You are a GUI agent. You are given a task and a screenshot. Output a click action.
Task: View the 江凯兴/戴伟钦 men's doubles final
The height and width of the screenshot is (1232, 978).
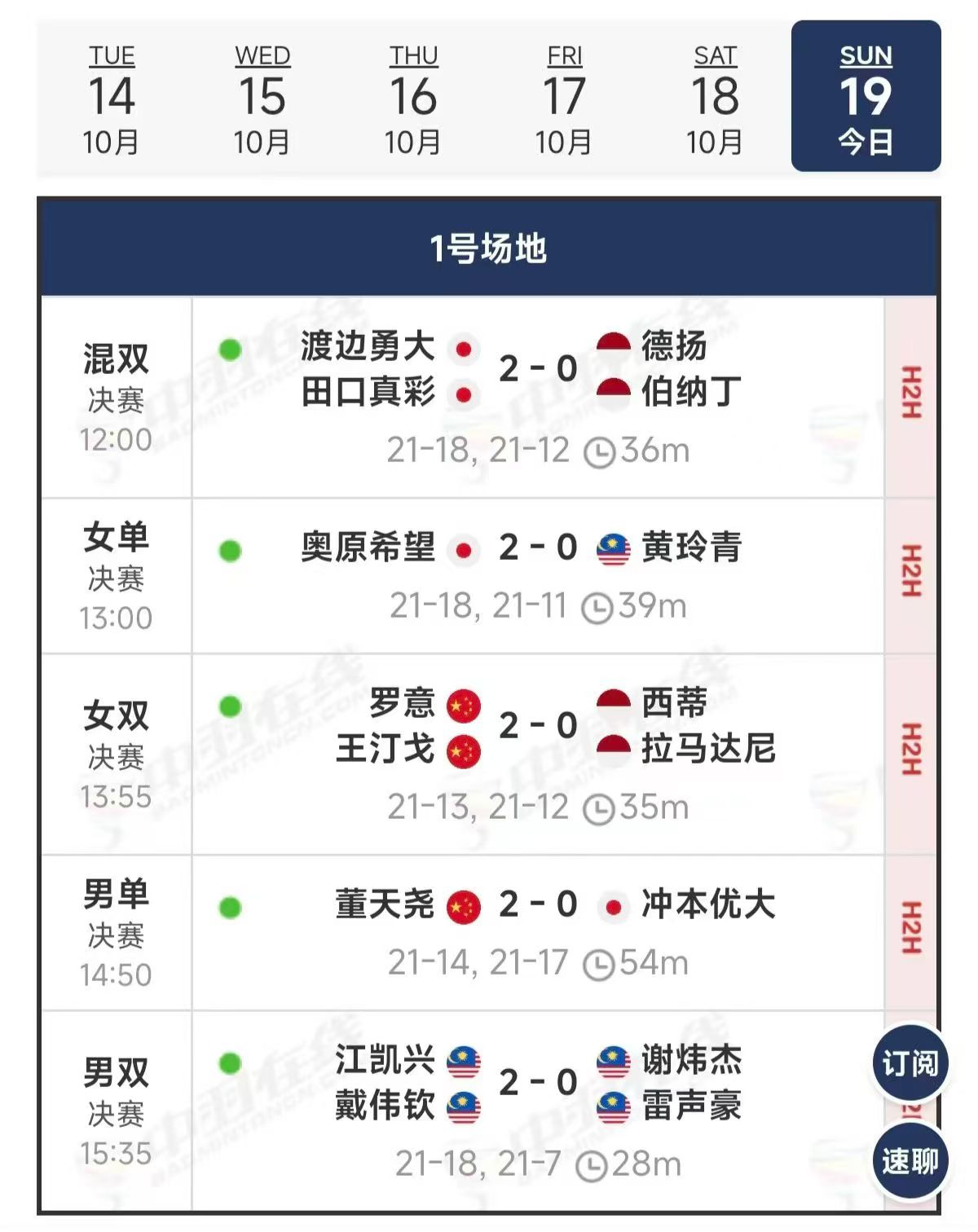click(538, 1110)
